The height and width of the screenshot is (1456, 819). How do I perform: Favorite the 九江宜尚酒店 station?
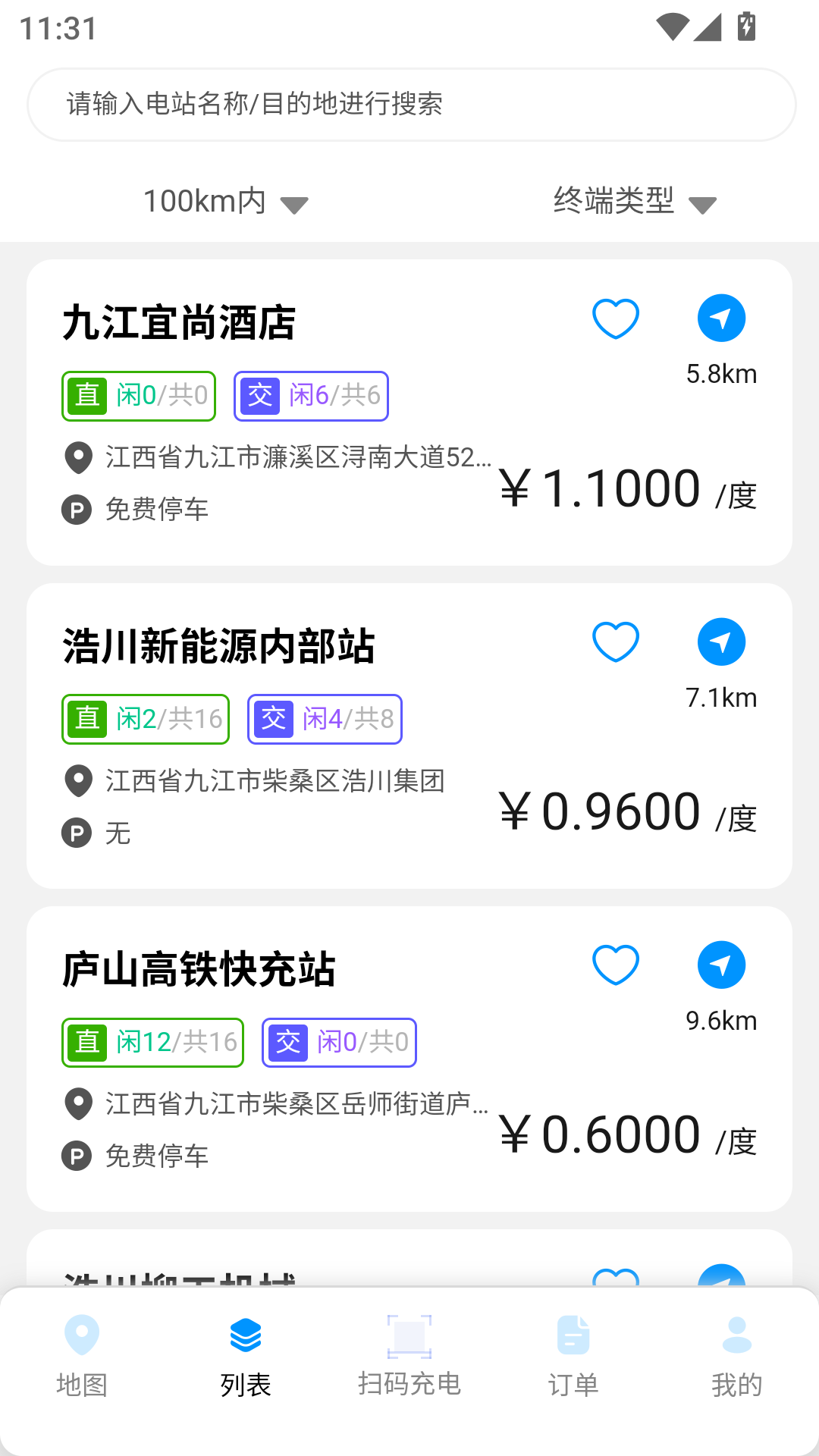tap(615, 318)
